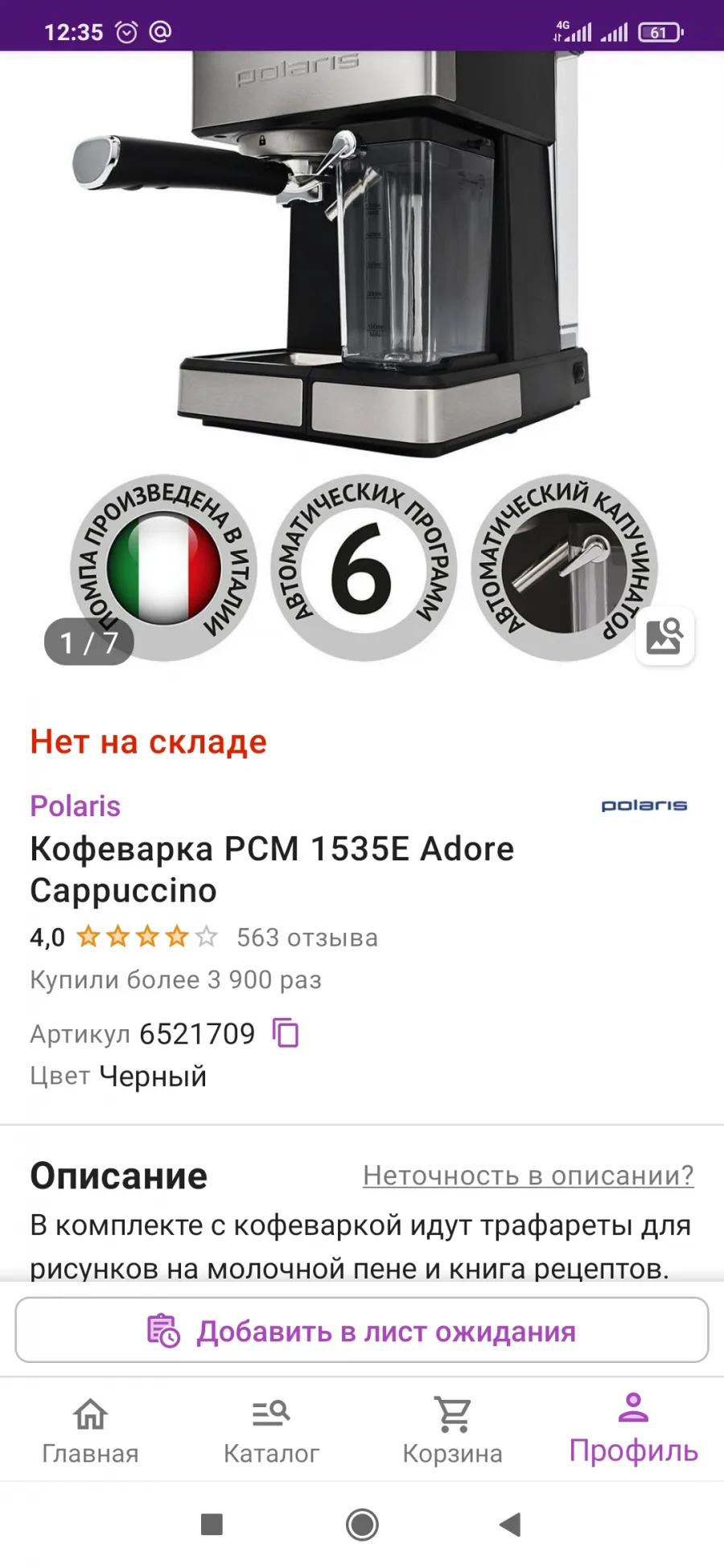Image resolution: width=724 pixels, height=1568 pixels.
Task: Tap the system back button
Action: click(x=511, y=1525)
